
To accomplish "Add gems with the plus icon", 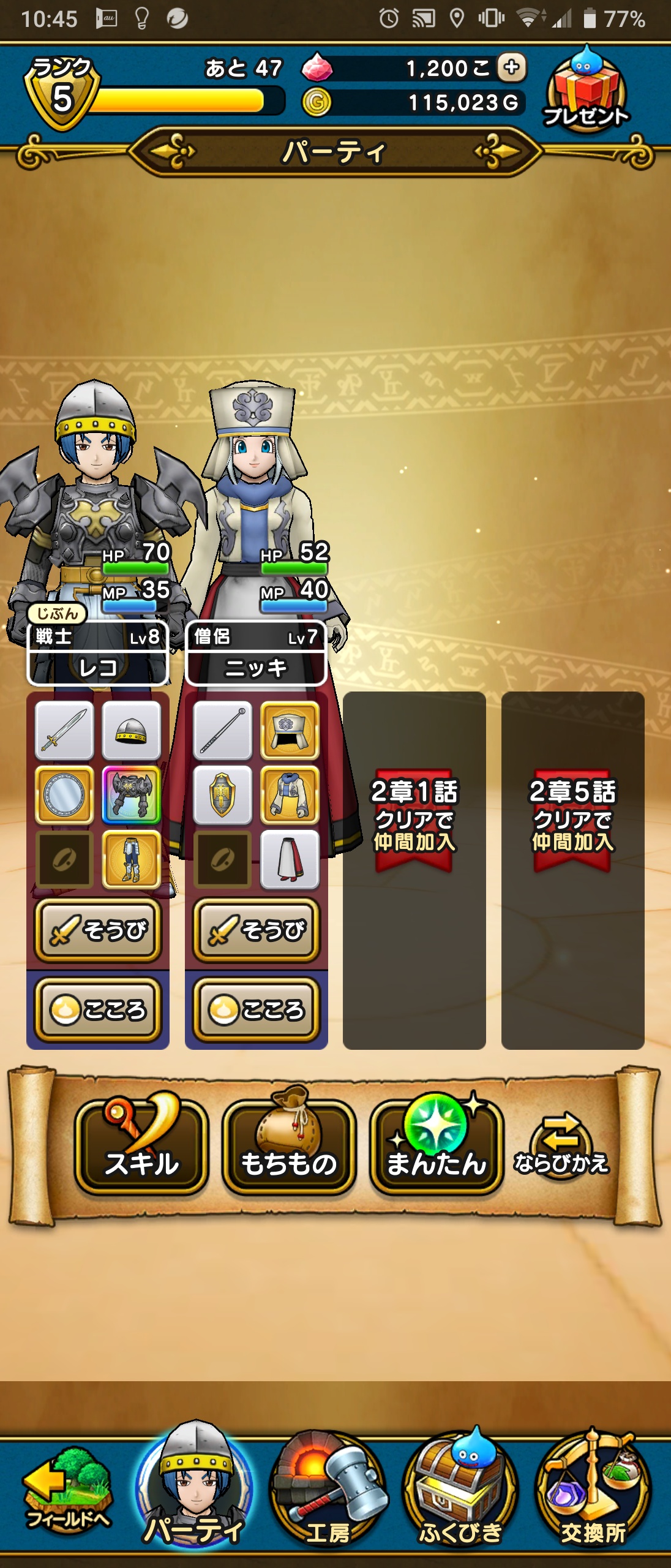I will (512, 67).
